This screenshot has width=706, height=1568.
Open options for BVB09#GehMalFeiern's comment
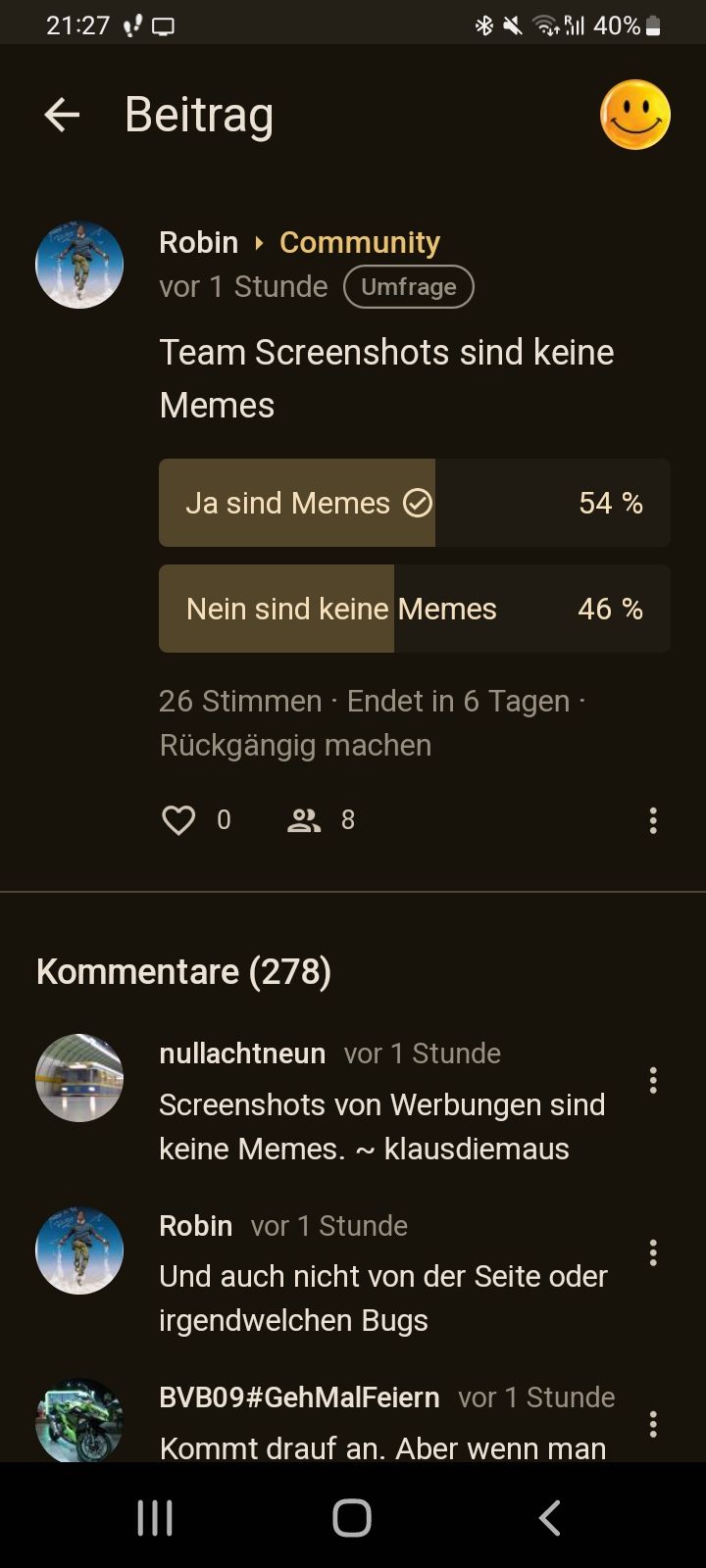click(653, 1424)
